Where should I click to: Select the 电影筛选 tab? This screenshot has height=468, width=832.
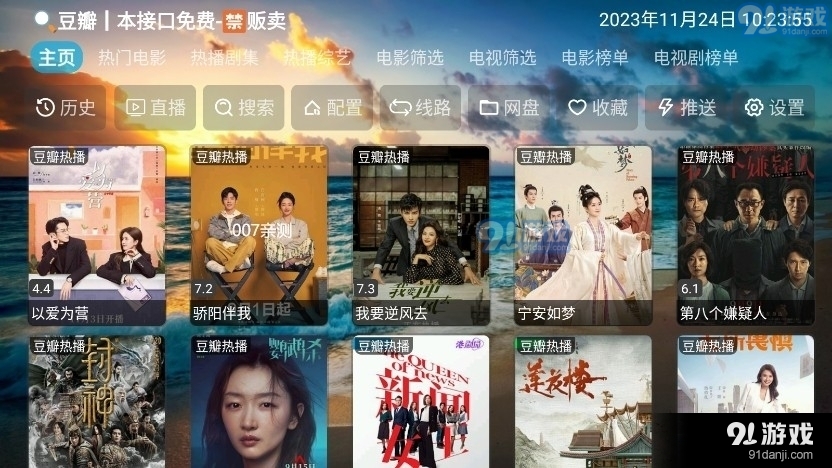click(x=410, y=58)
